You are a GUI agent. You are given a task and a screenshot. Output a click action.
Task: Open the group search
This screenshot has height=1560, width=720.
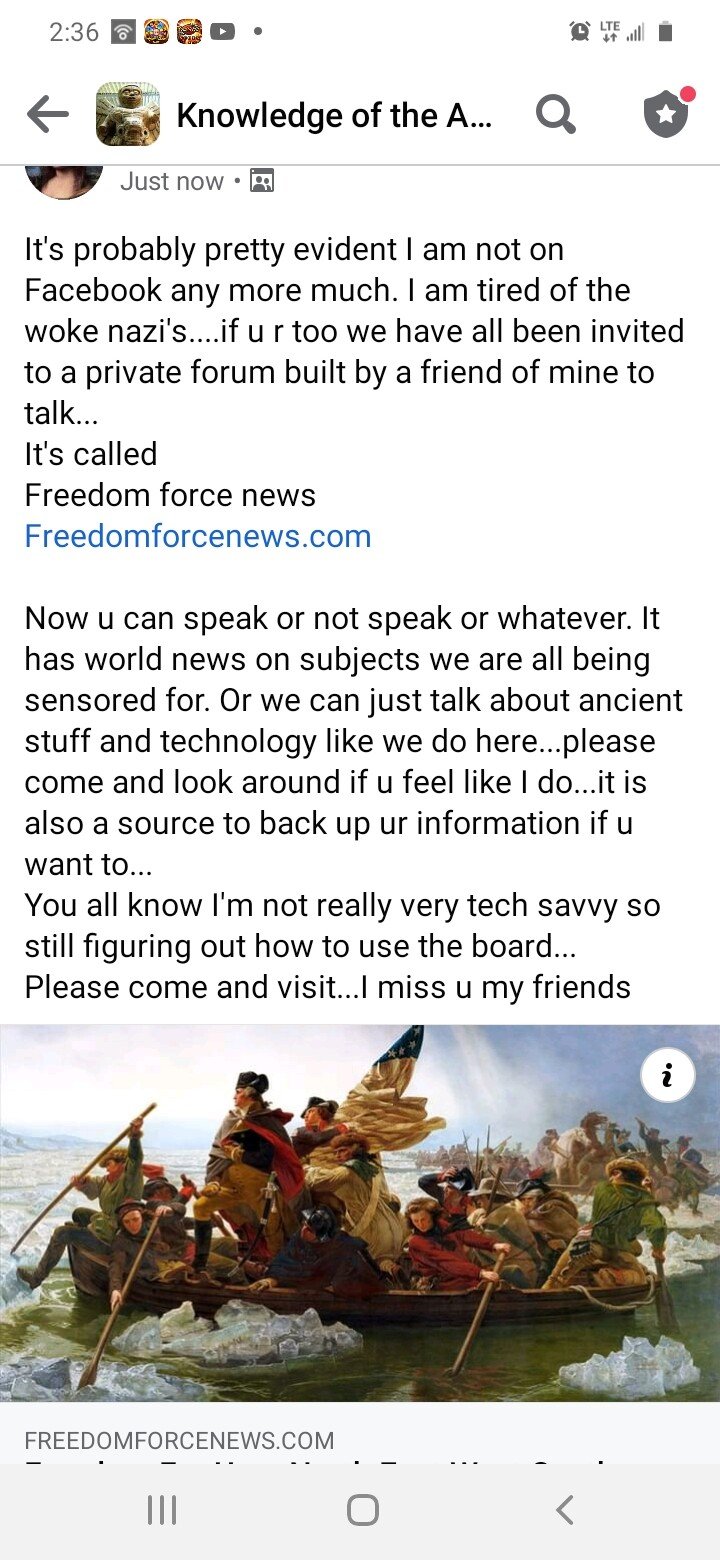pyautogui.click(x=556, y=116)
